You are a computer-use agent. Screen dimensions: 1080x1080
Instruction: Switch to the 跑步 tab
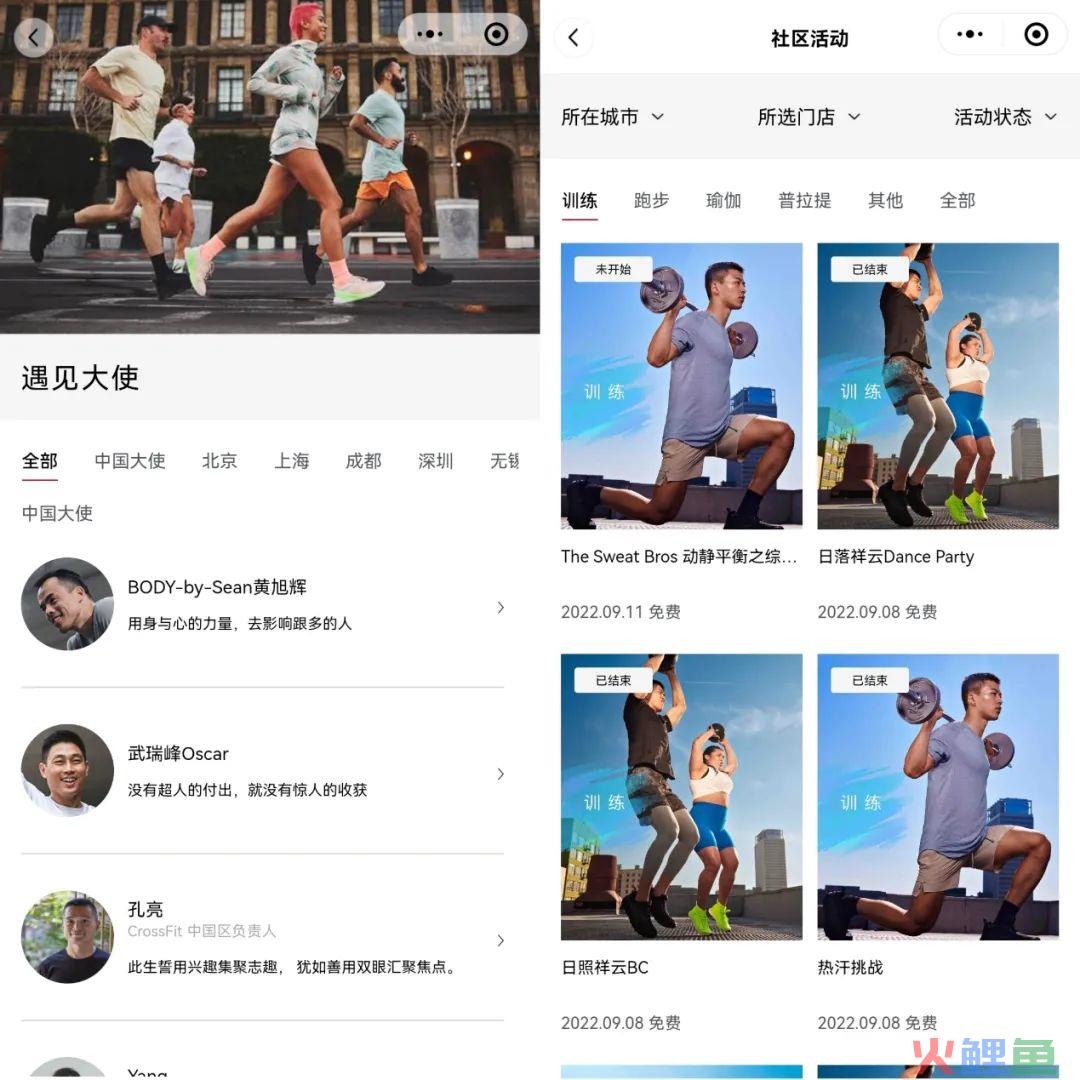pos(651,200)
